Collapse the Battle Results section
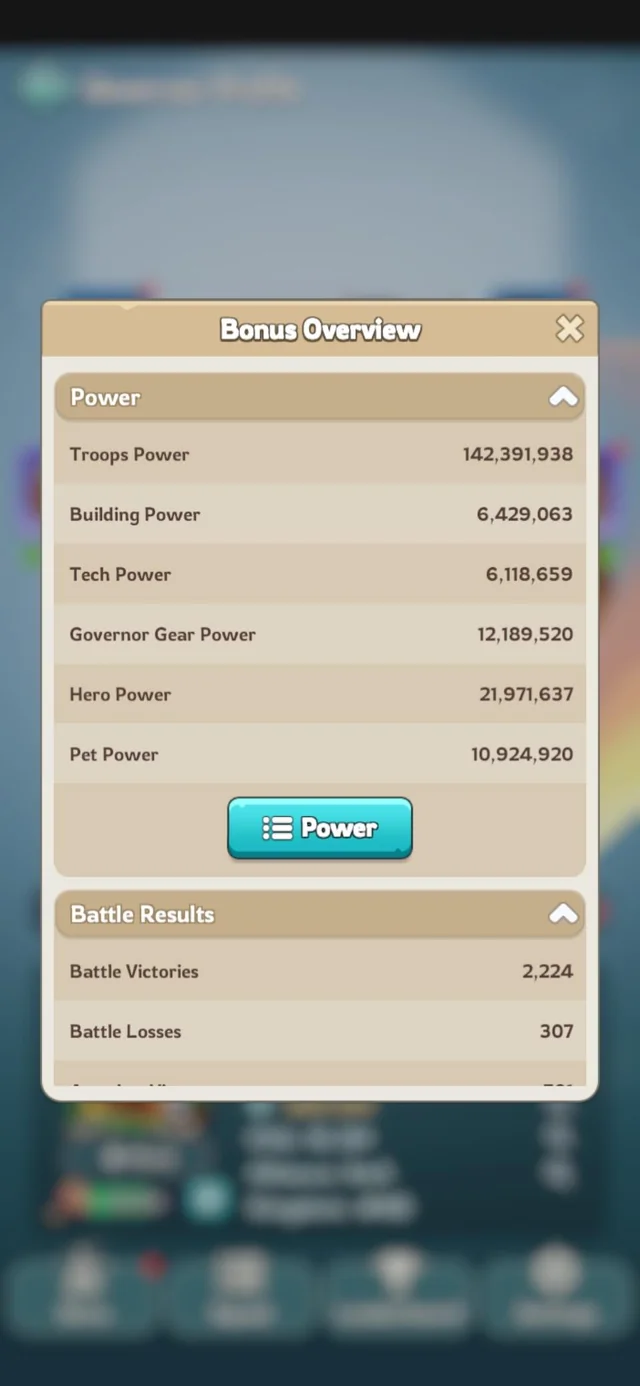Image resolution: width=640 pixels, height=1386 pixels. click(563, 914)
